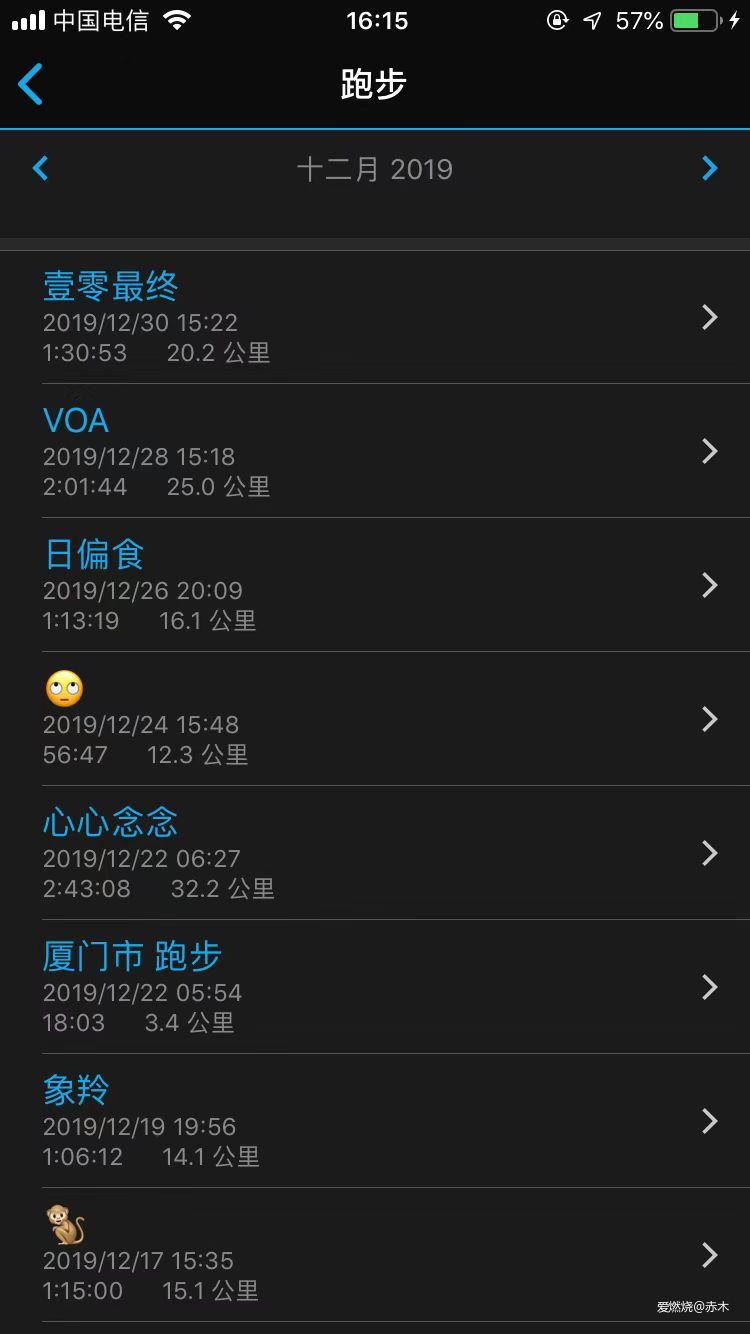
Task: Expand the VOA activity details
Action: [x=375, y=451]
